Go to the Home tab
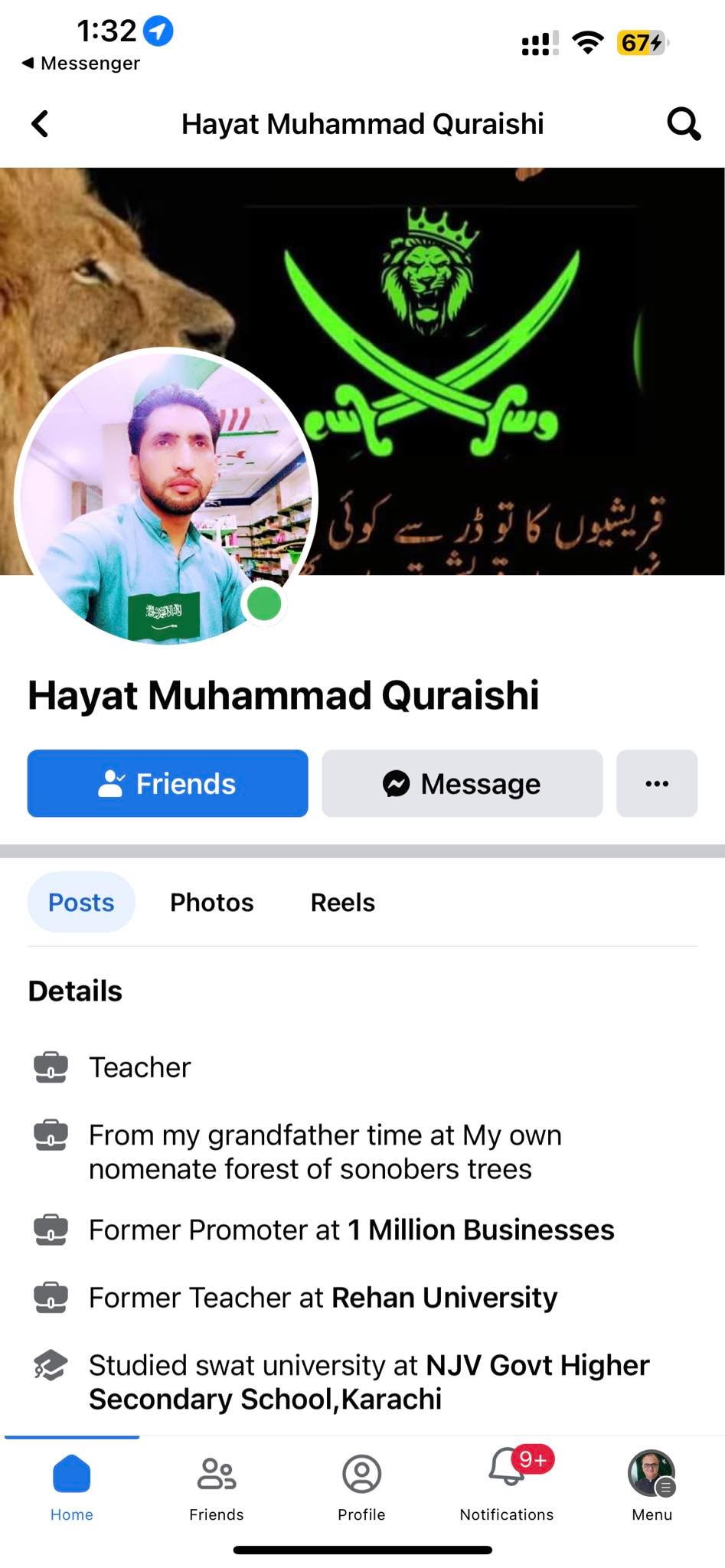The height and width of the screenshot is (1568, 725). (72, 1487)
